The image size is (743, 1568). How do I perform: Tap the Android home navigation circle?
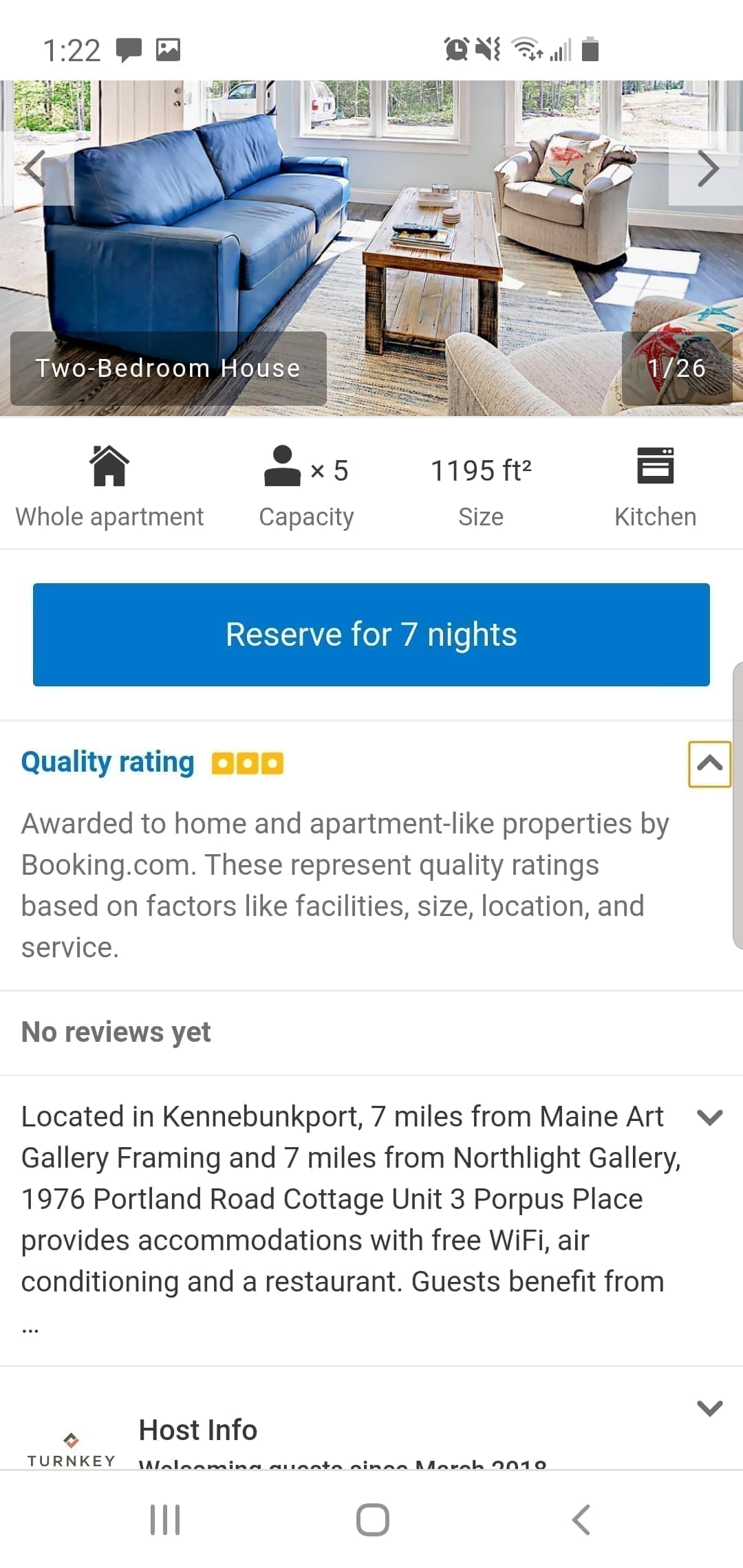pos(371,1521)
